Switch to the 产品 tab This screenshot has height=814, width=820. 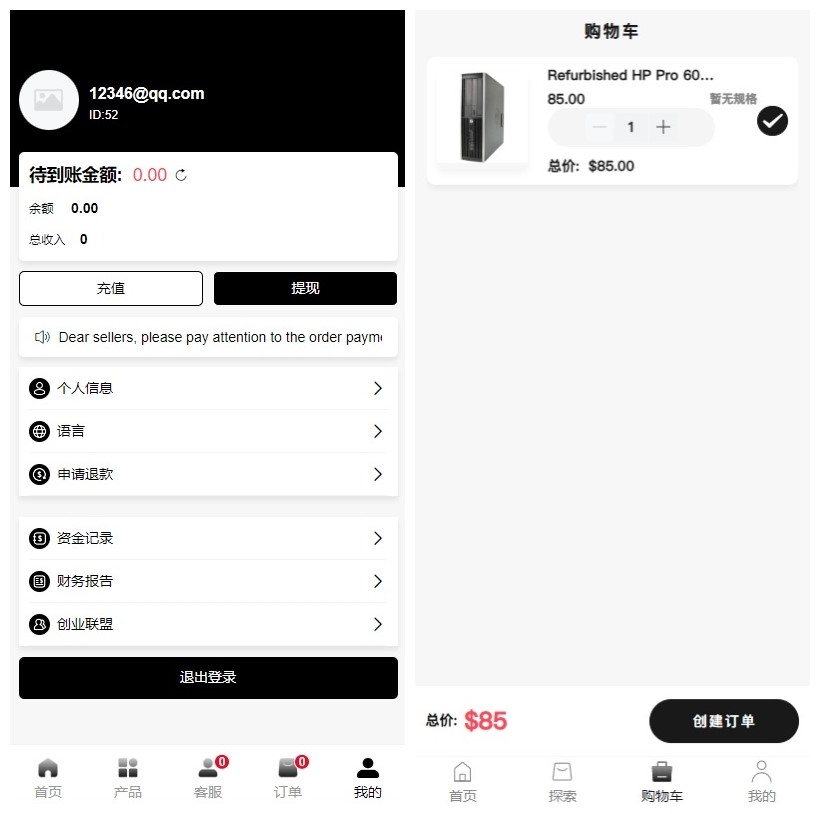tap(128, 778)
